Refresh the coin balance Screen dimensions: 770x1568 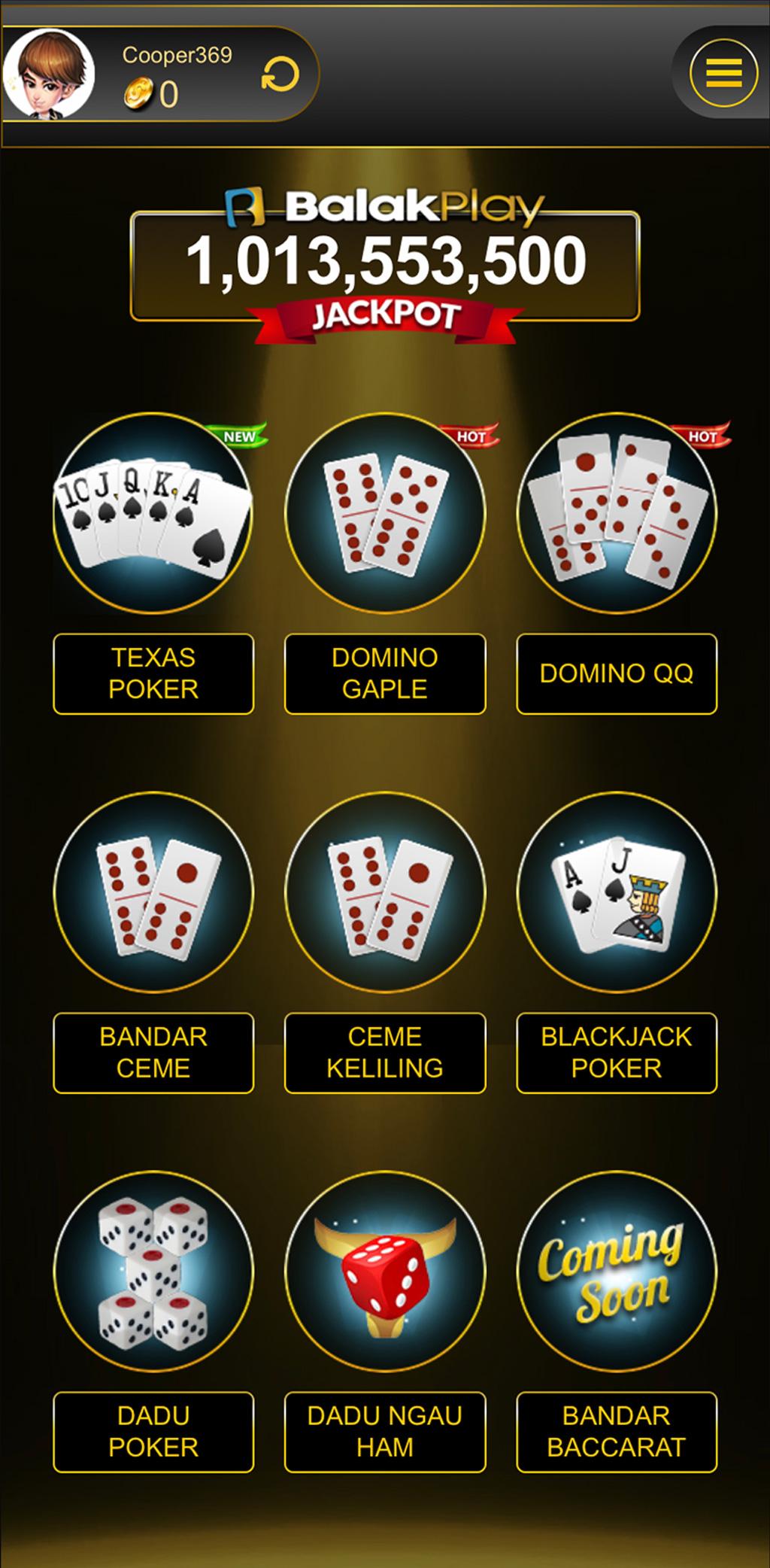[280, 74]
